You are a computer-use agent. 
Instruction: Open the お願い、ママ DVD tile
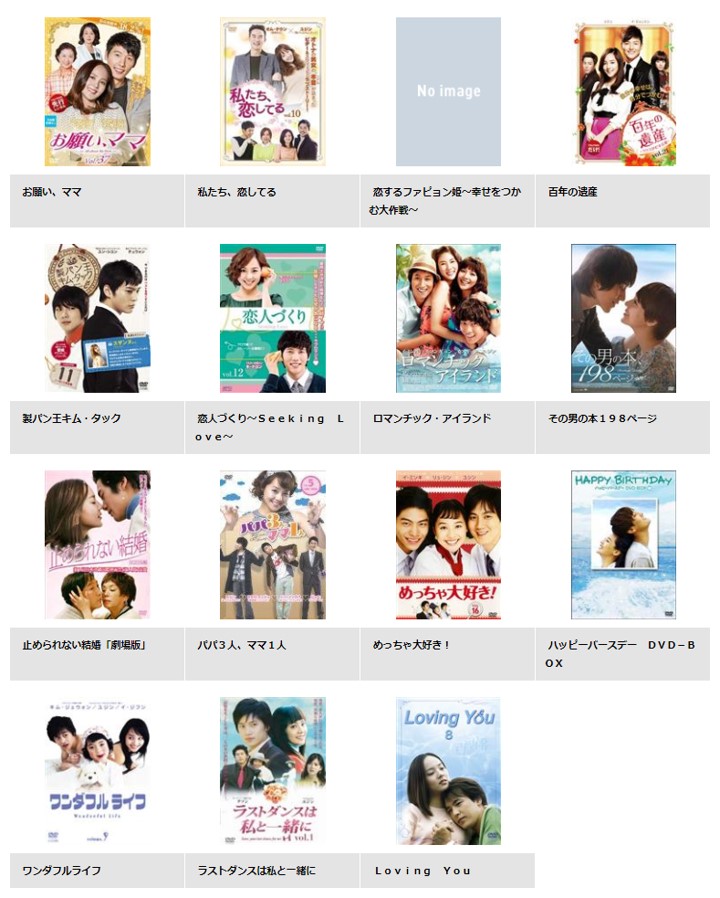[97, 92]
